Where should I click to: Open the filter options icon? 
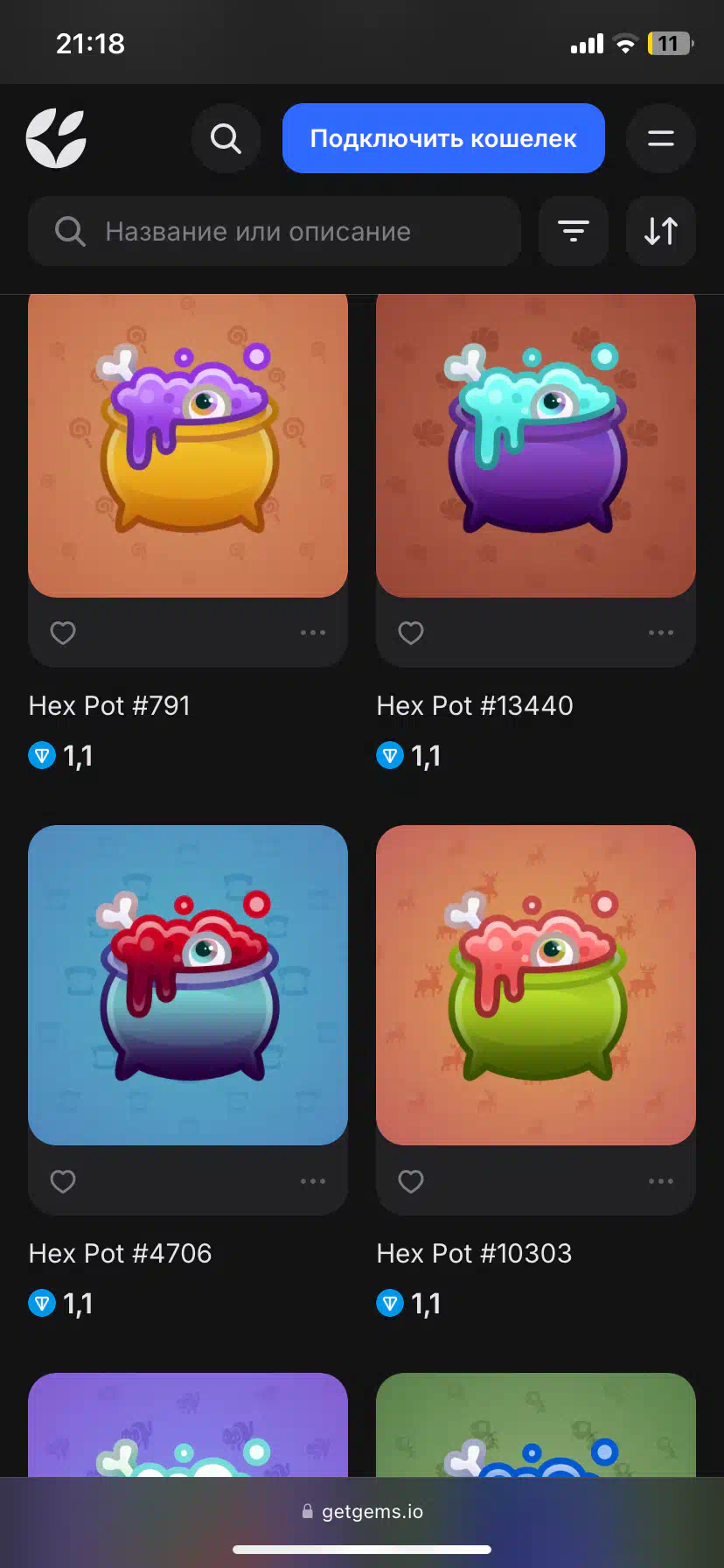click(x=574, y=231)
